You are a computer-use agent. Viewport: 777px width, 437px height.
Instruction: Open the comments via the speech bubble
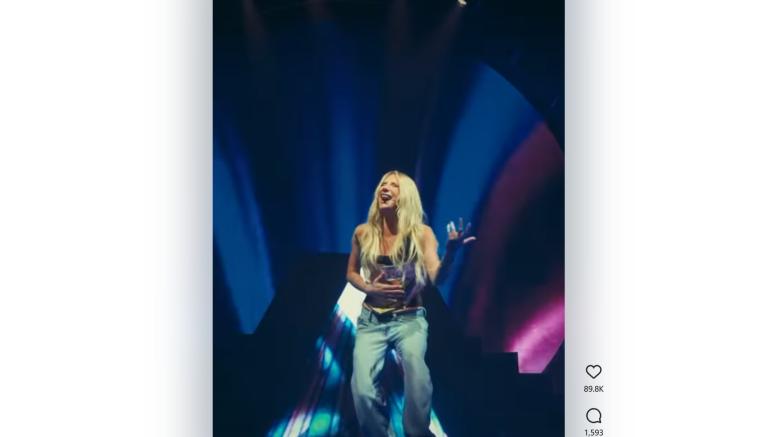pos(593,416)
